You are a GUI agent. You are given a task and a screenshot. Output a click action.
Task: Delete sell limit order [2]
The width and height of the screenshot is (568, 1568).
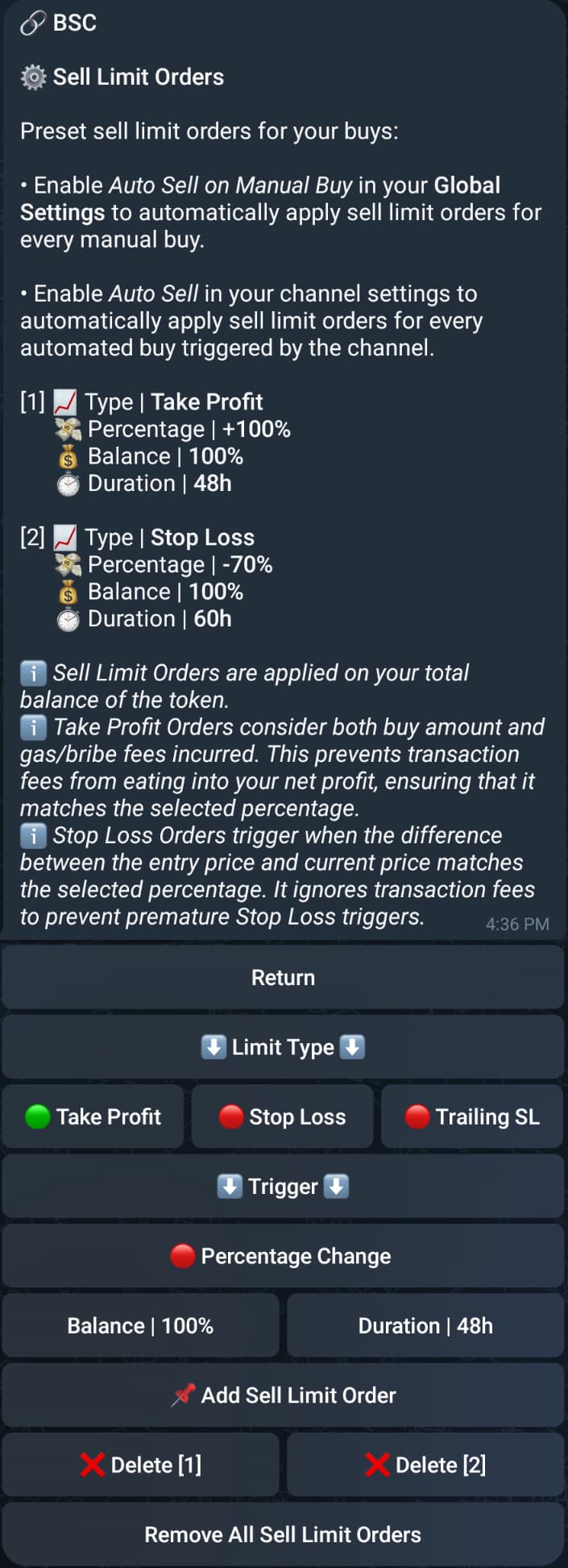pos(425,1465)
